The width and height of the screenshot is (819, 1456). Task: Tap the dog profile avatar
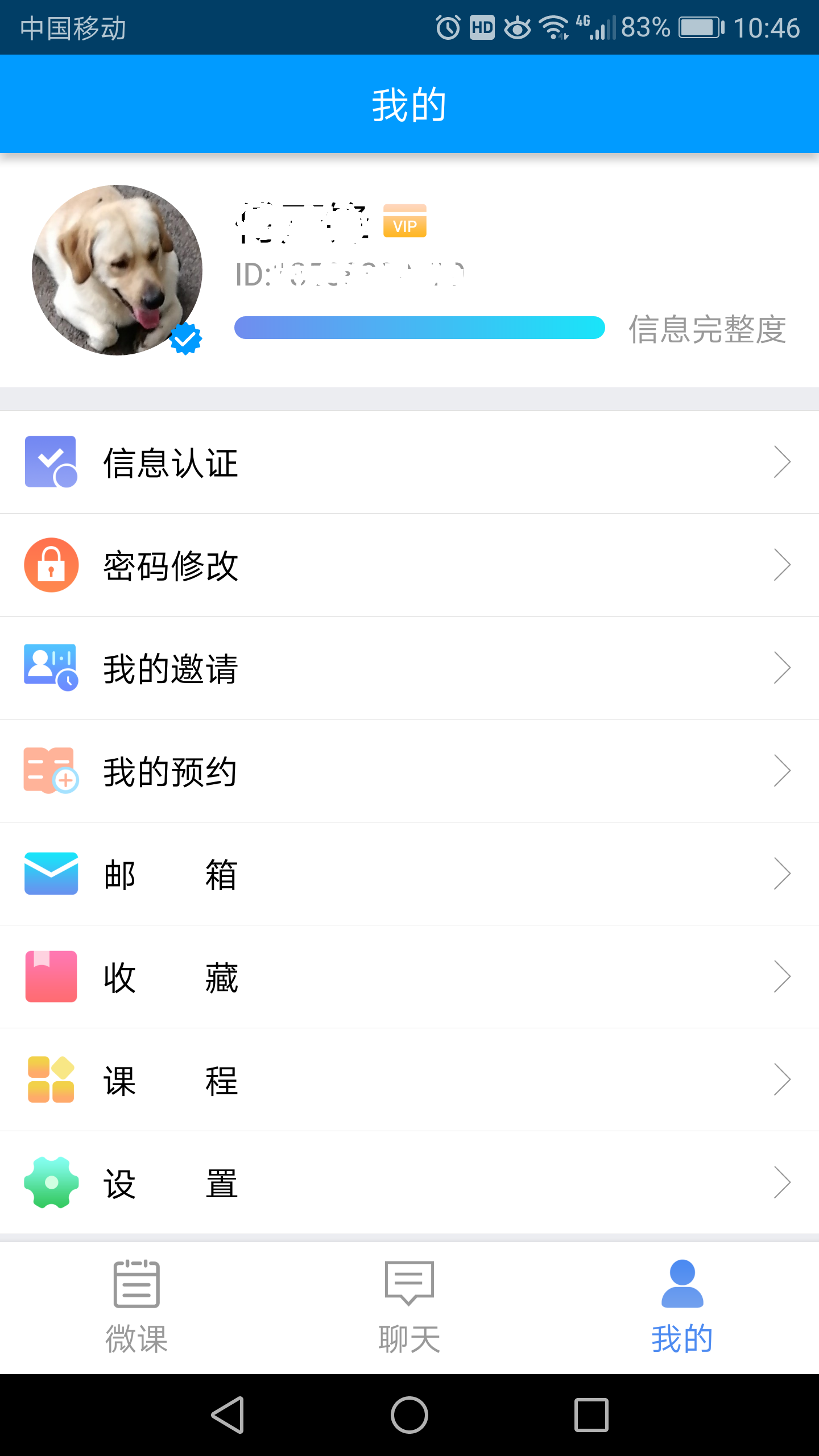coord(117,270)
